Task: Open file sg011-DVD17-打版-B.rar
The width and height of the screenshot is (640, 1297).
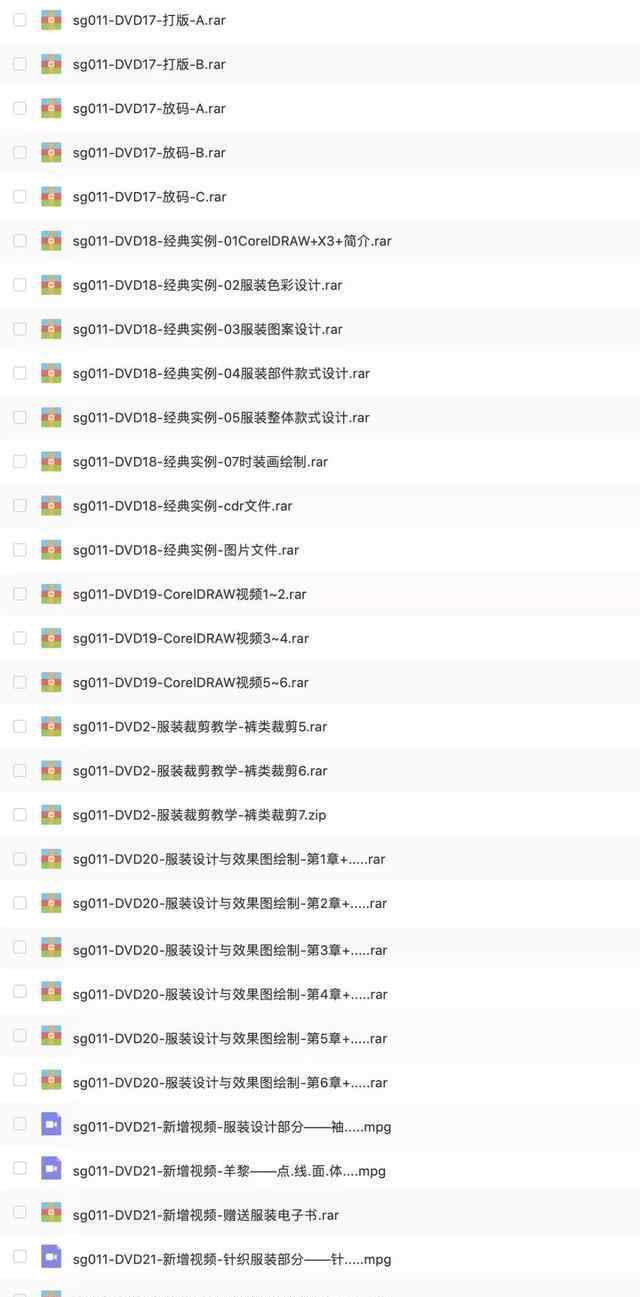Action: (149, 64)
